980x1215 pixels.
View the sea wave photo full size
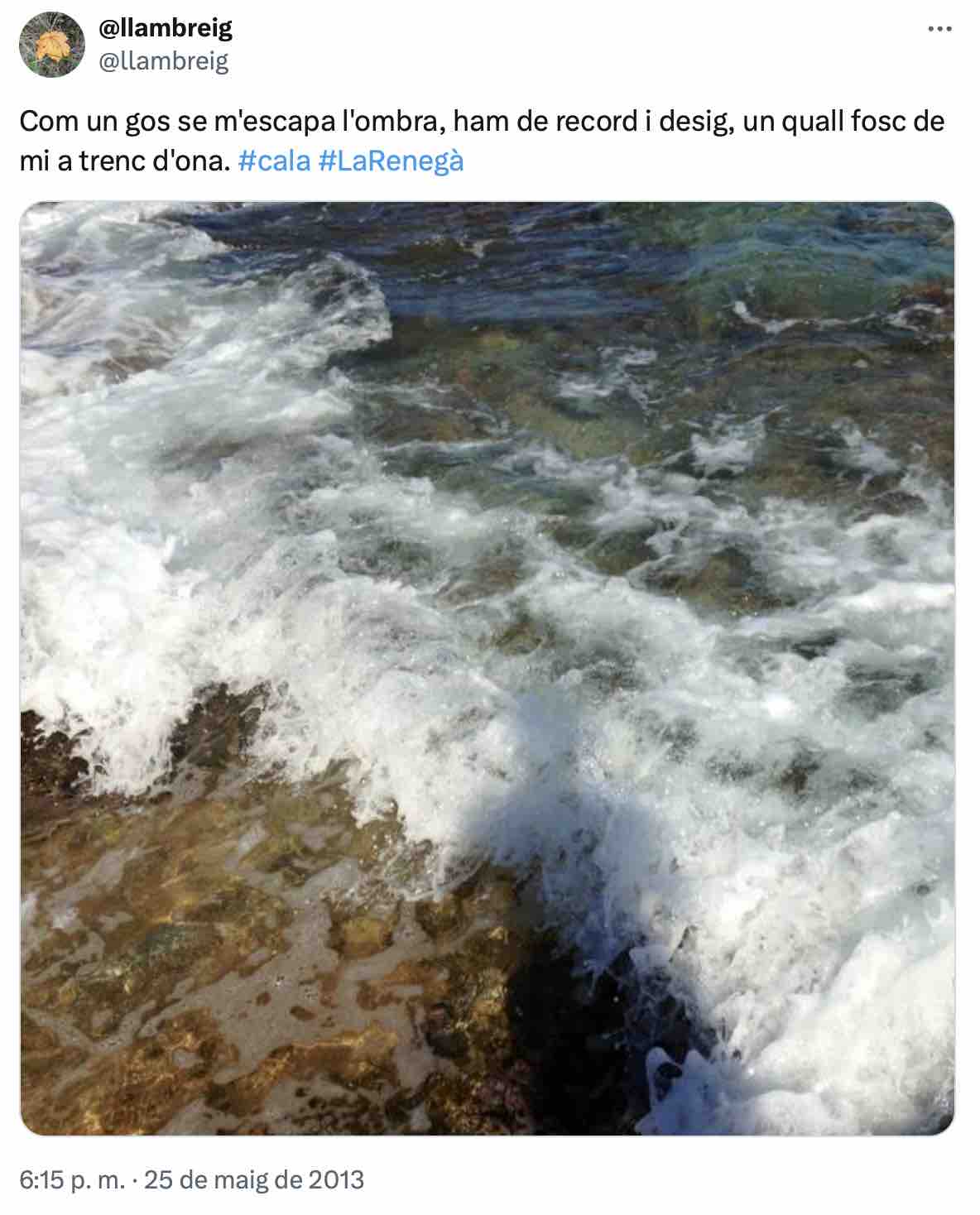(487, 669)
